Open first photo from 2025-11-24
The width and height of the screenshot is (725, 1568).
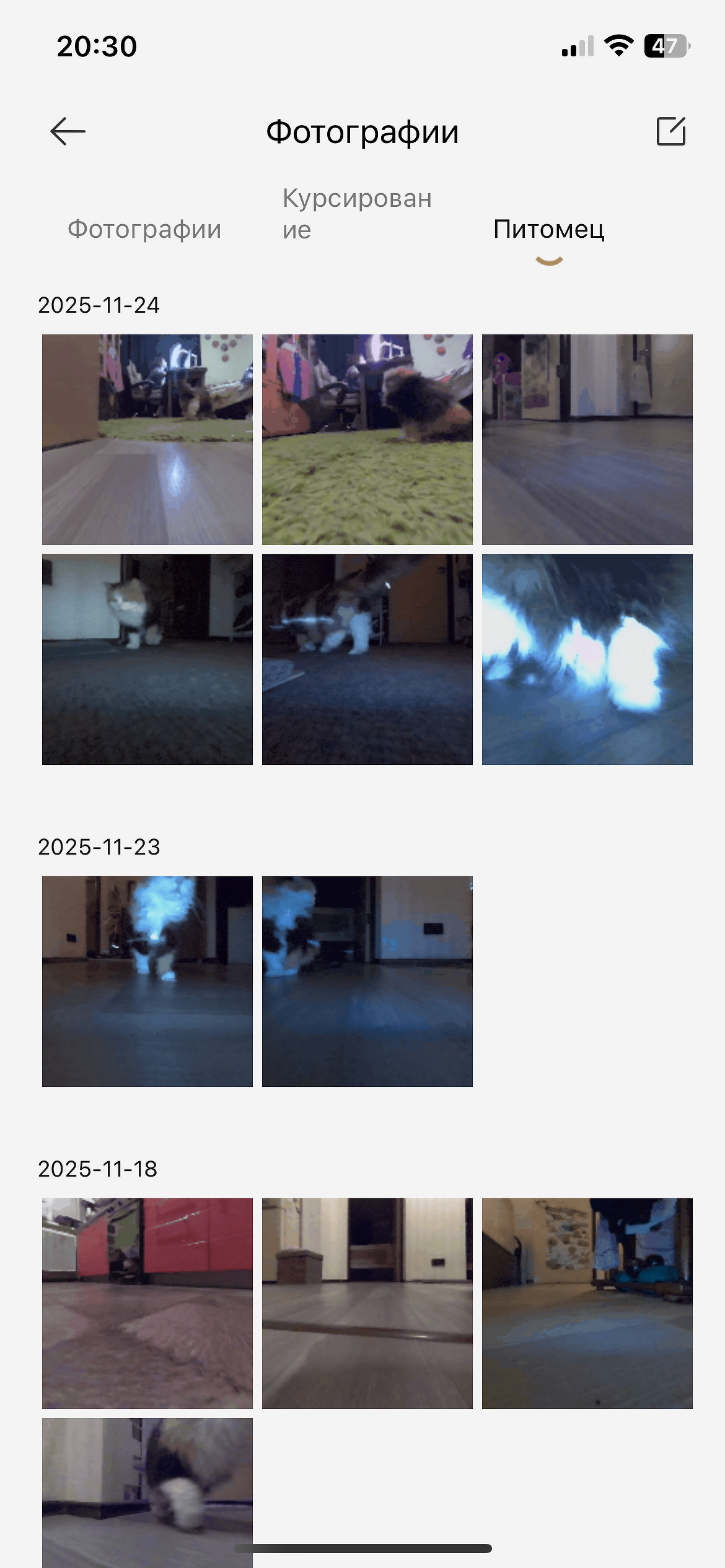click(x=147, y=440)
